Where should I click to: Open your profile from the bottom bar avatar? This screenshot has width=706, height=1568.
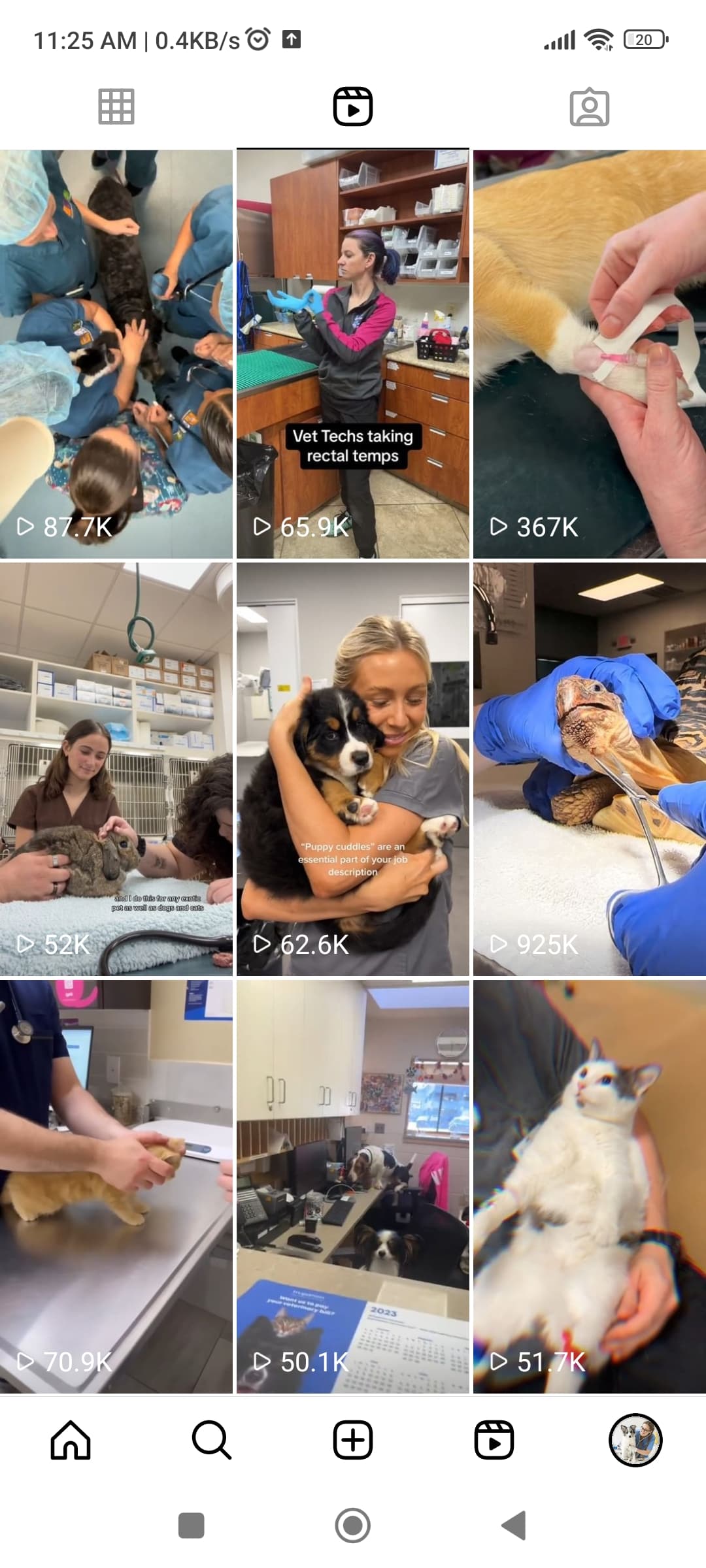[635, 1440]
